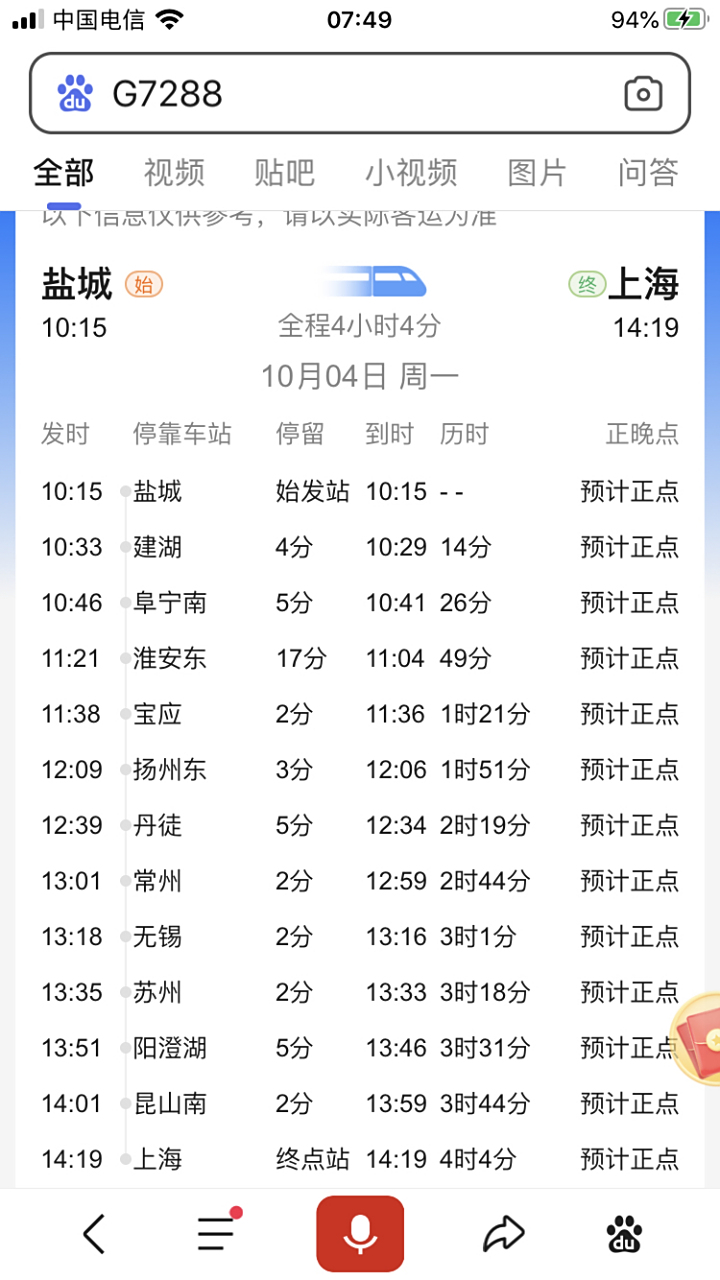Image resolution: width=720 pixels, height=1280 pixels.
Task: Tap the G7288 search input field
Action: pos(300,92)
